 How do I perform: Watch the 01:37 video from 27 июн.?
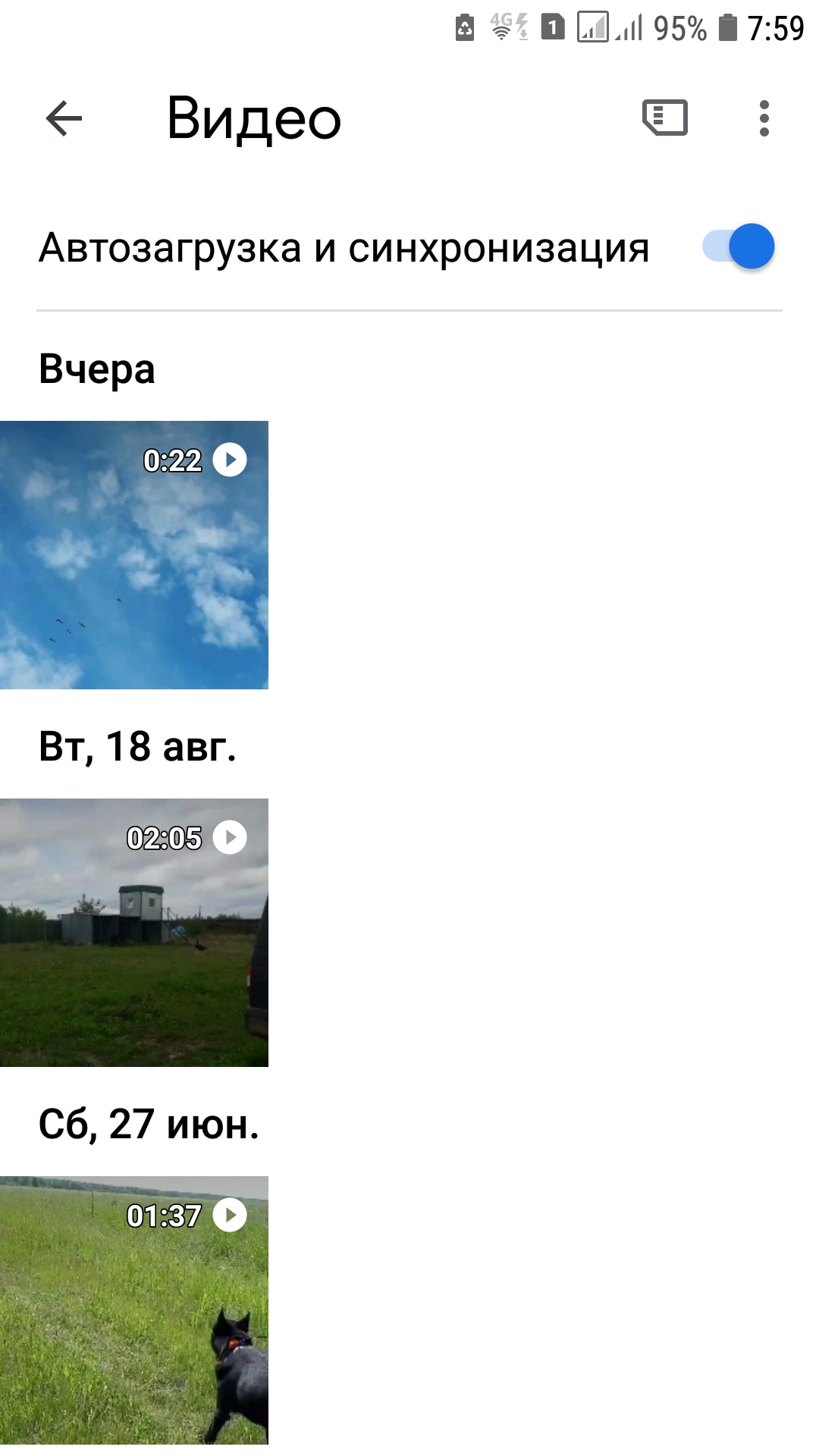pyautogui.click(x=134, y=1310)
